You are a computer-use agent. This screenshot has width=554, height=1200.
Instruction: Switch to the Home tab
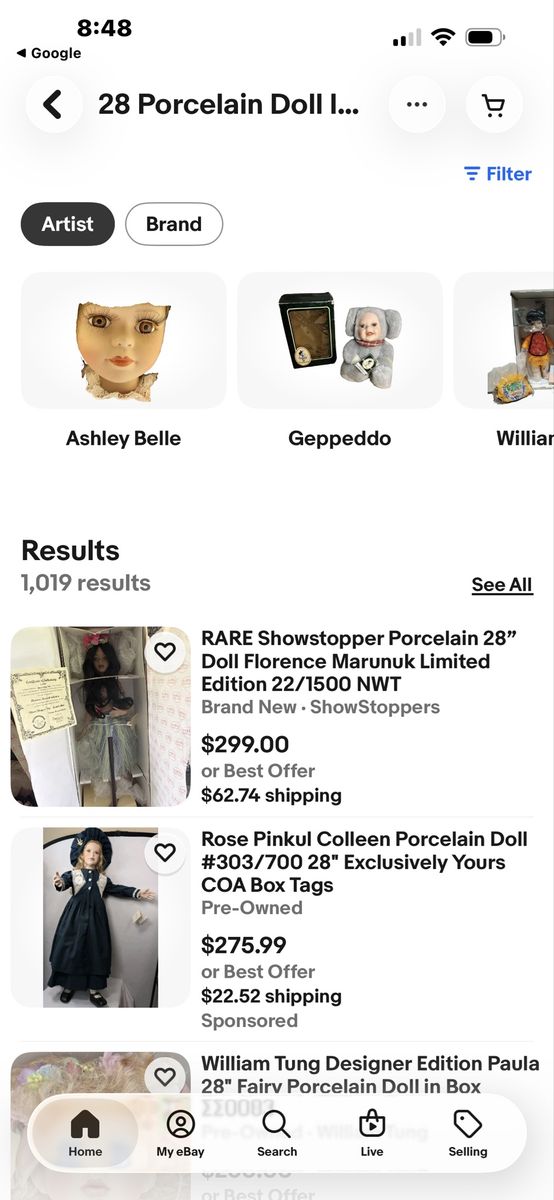click(85, 1133)
